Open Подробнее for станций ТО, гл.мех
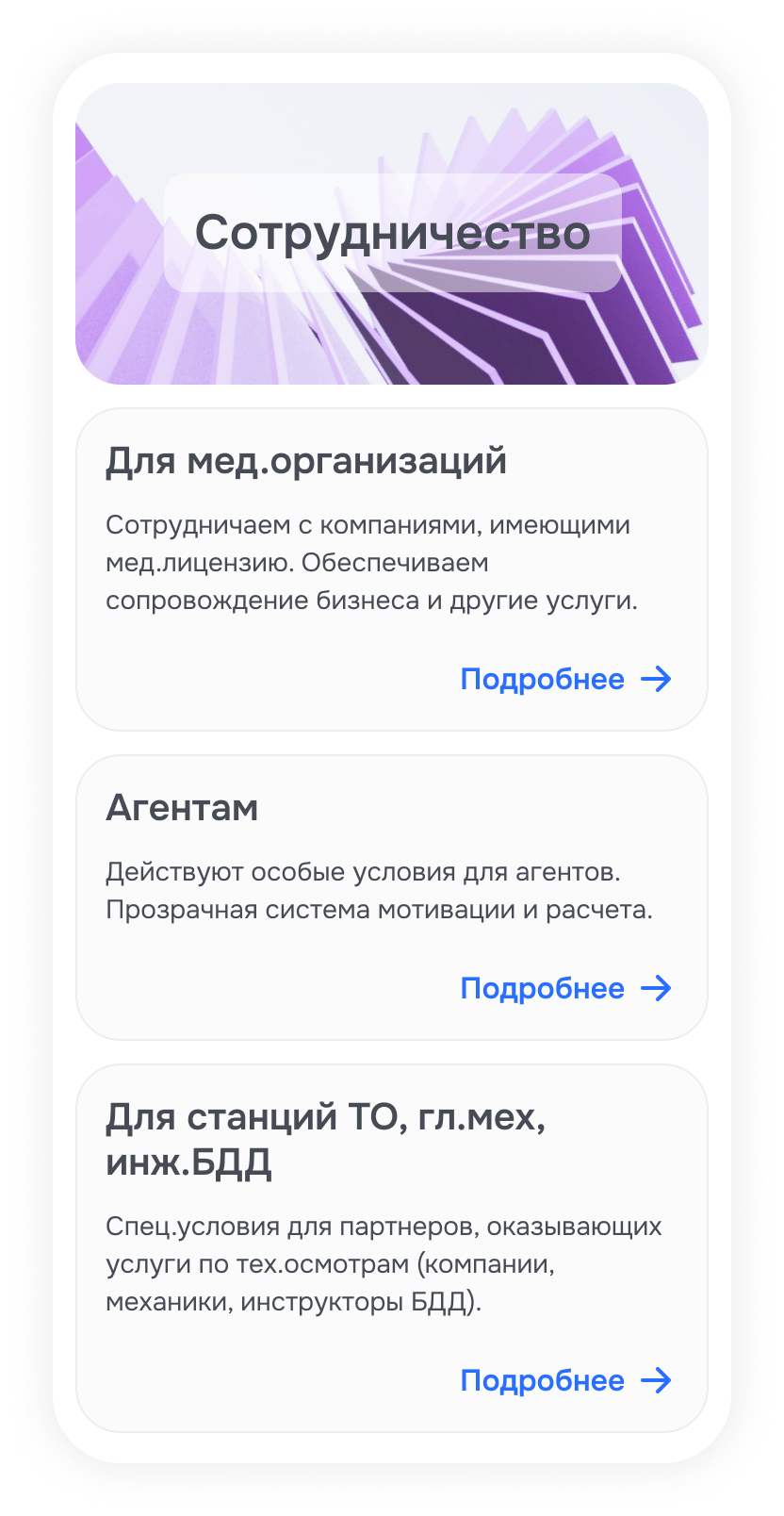Screen dimensions: 784x1516 point(564,1380)
